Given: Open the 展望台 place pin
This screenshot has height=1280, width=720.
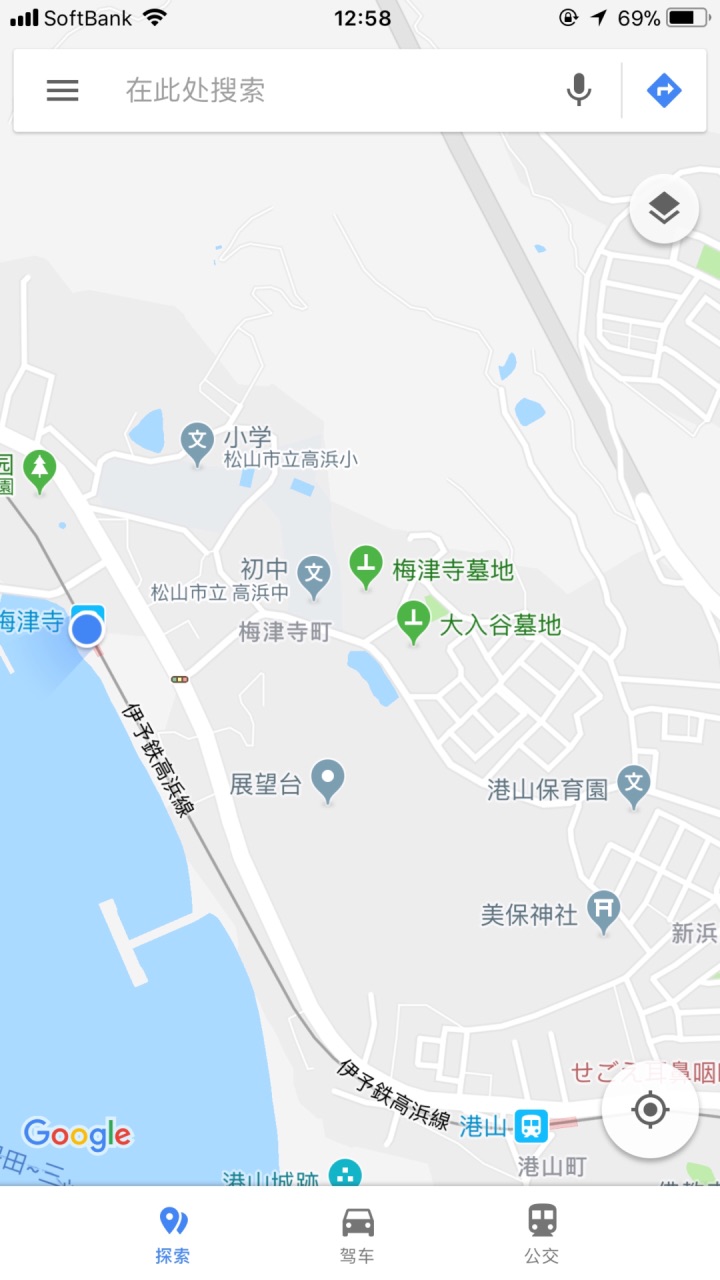Looking at the screenshot, I should [327, 779].
